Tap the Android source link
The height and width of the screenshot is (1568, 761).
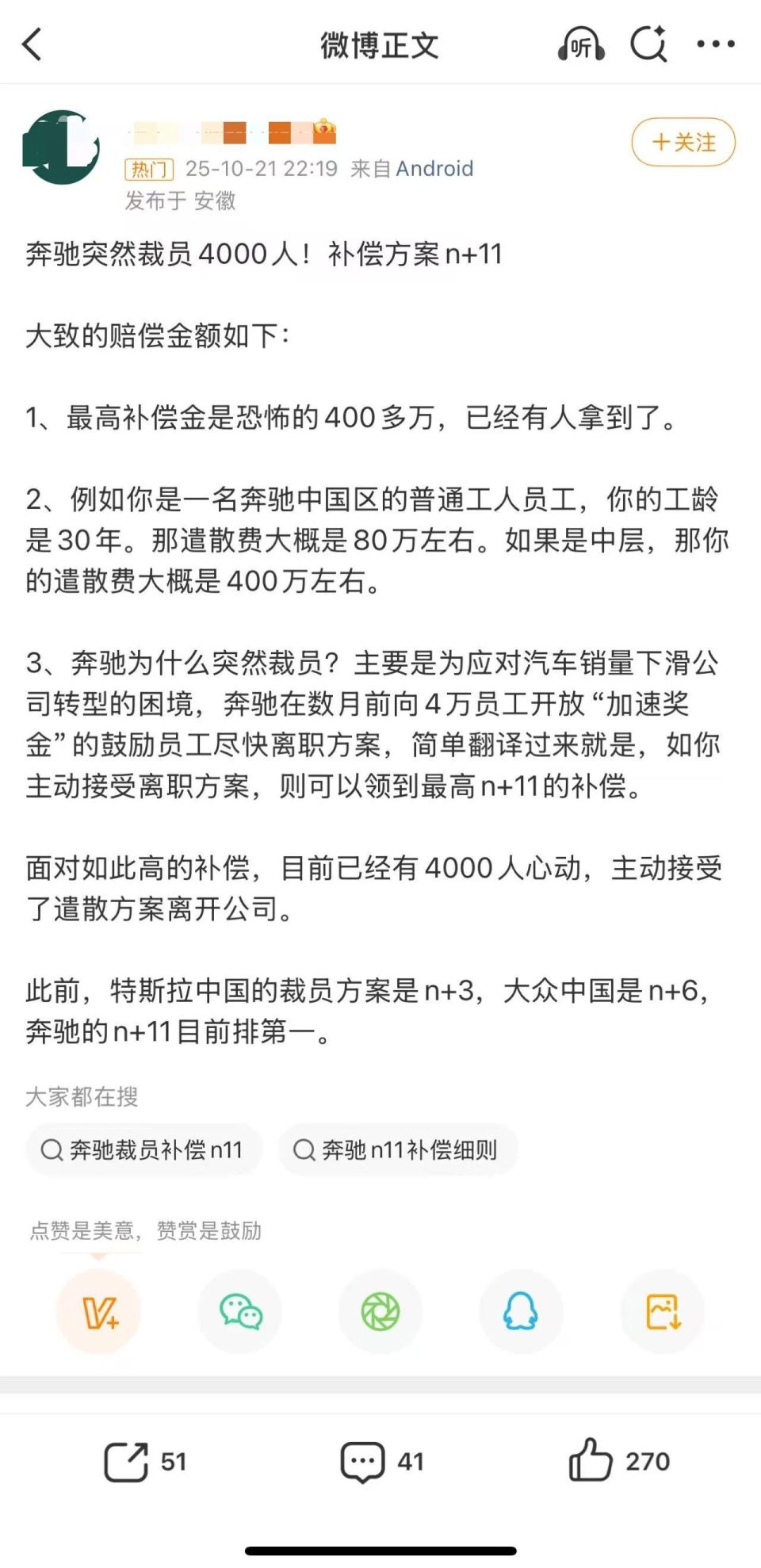tap(437, 168)
